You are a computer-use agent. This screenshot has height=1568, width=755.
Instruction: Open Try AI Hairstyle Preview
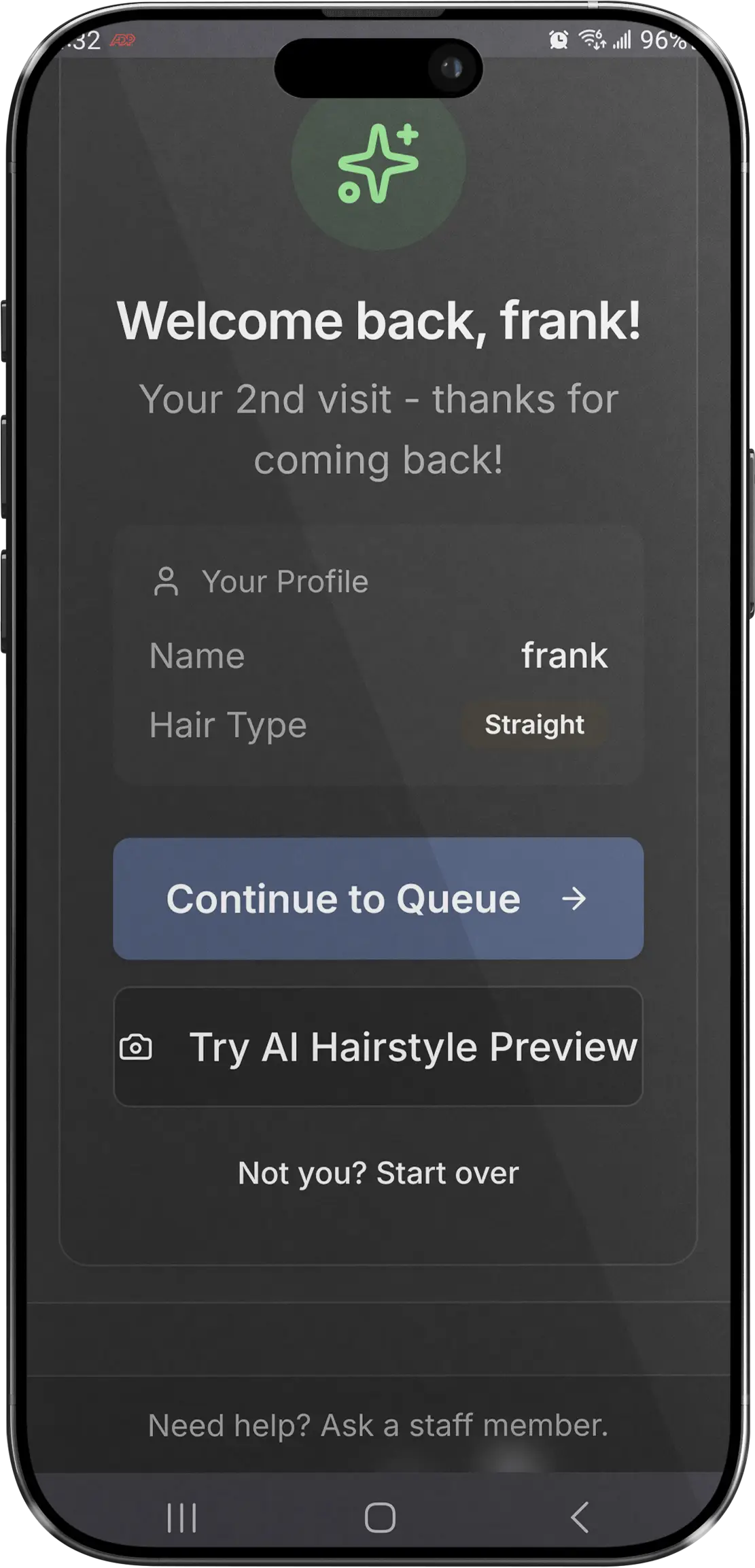[413, 1049]
